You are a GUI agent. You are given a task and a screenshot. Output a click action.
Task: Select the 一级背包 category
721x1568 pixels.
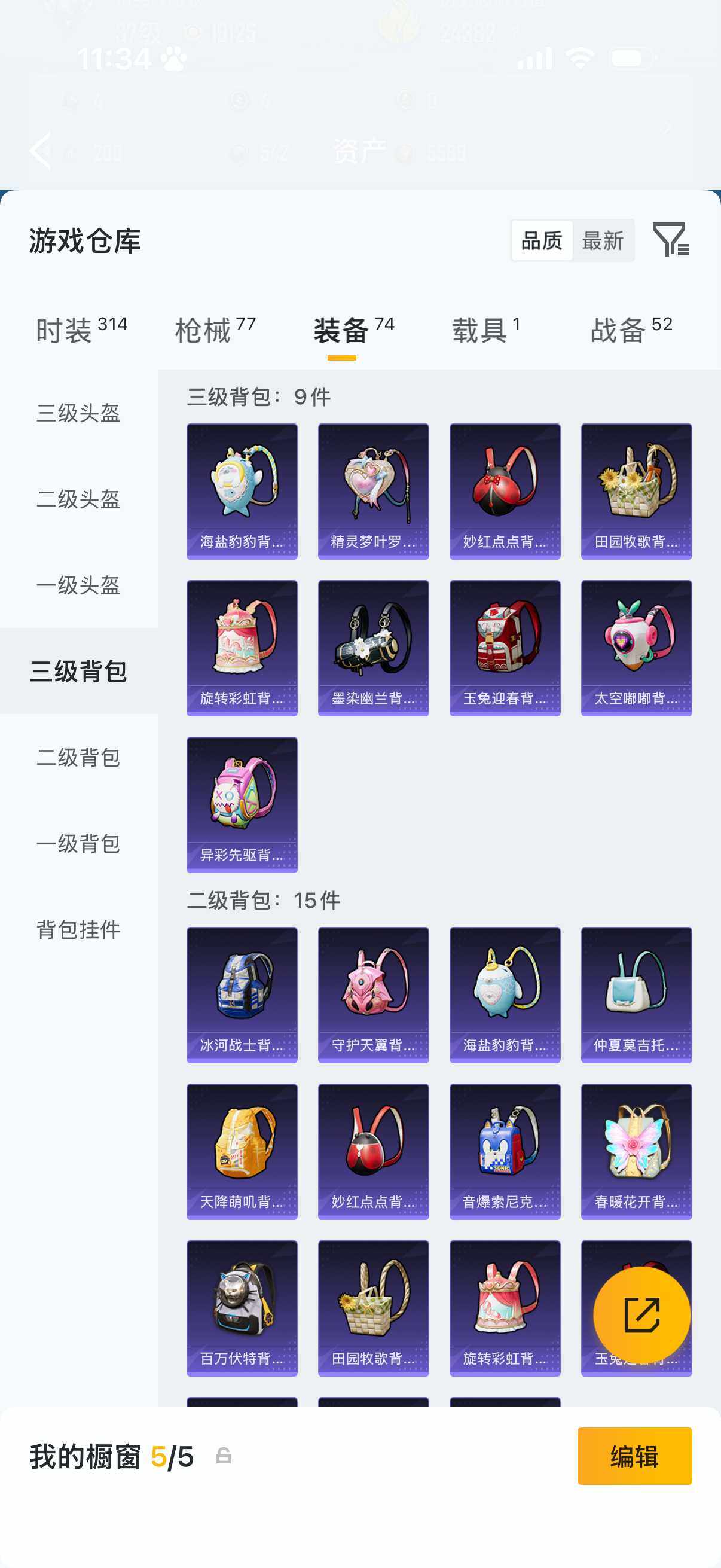click(x=78, y=844)
